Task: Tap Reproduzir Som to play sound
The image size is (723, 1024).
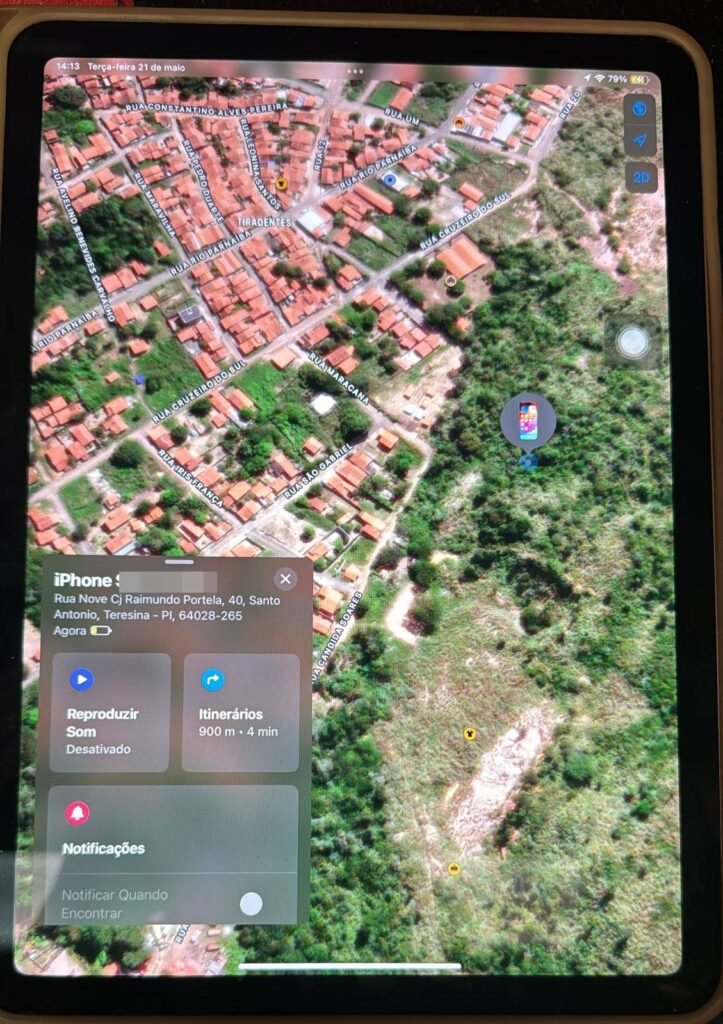Action: pos(110,712)
